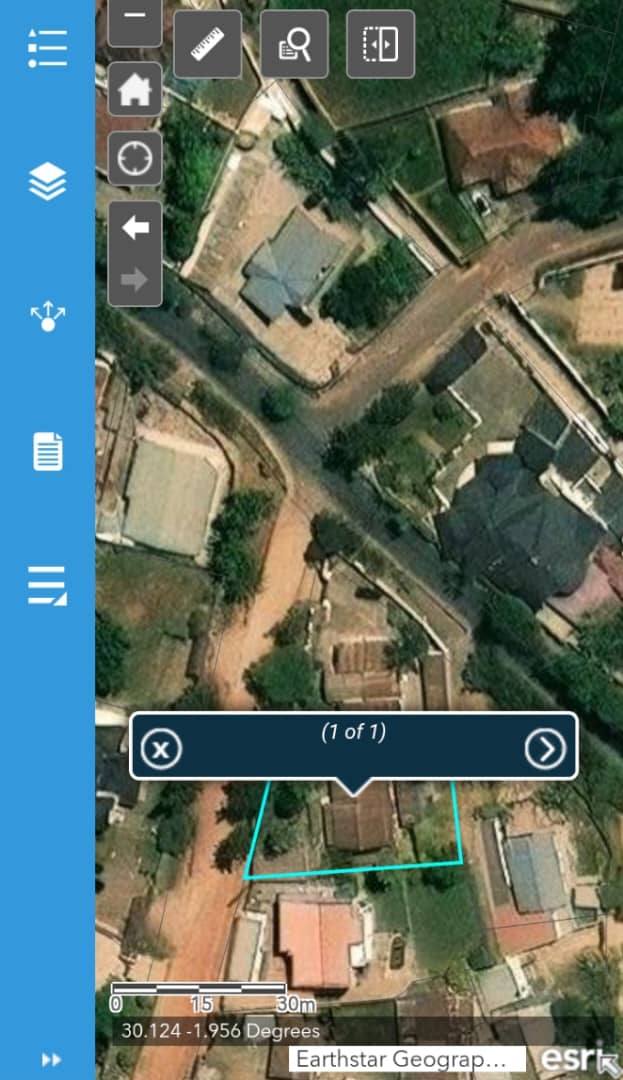Go to next map extent
The height and width of the screenshot is (1080, 623).
coord(135,279)
